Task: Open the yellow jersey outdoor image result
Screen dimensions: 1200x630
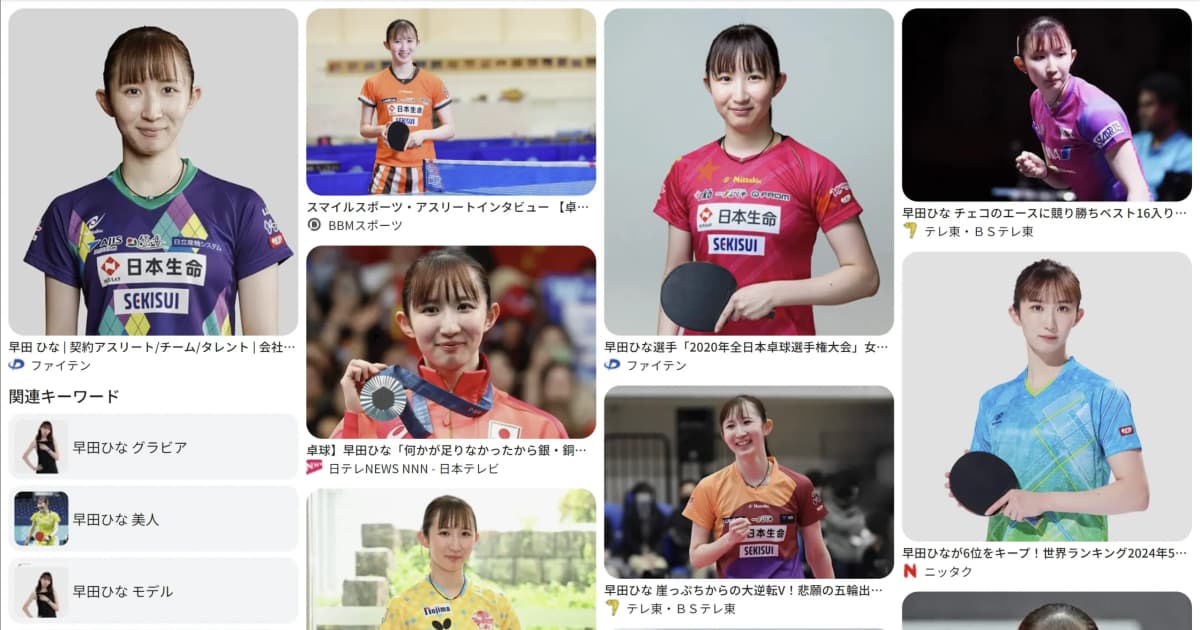Action: [450, 560]
